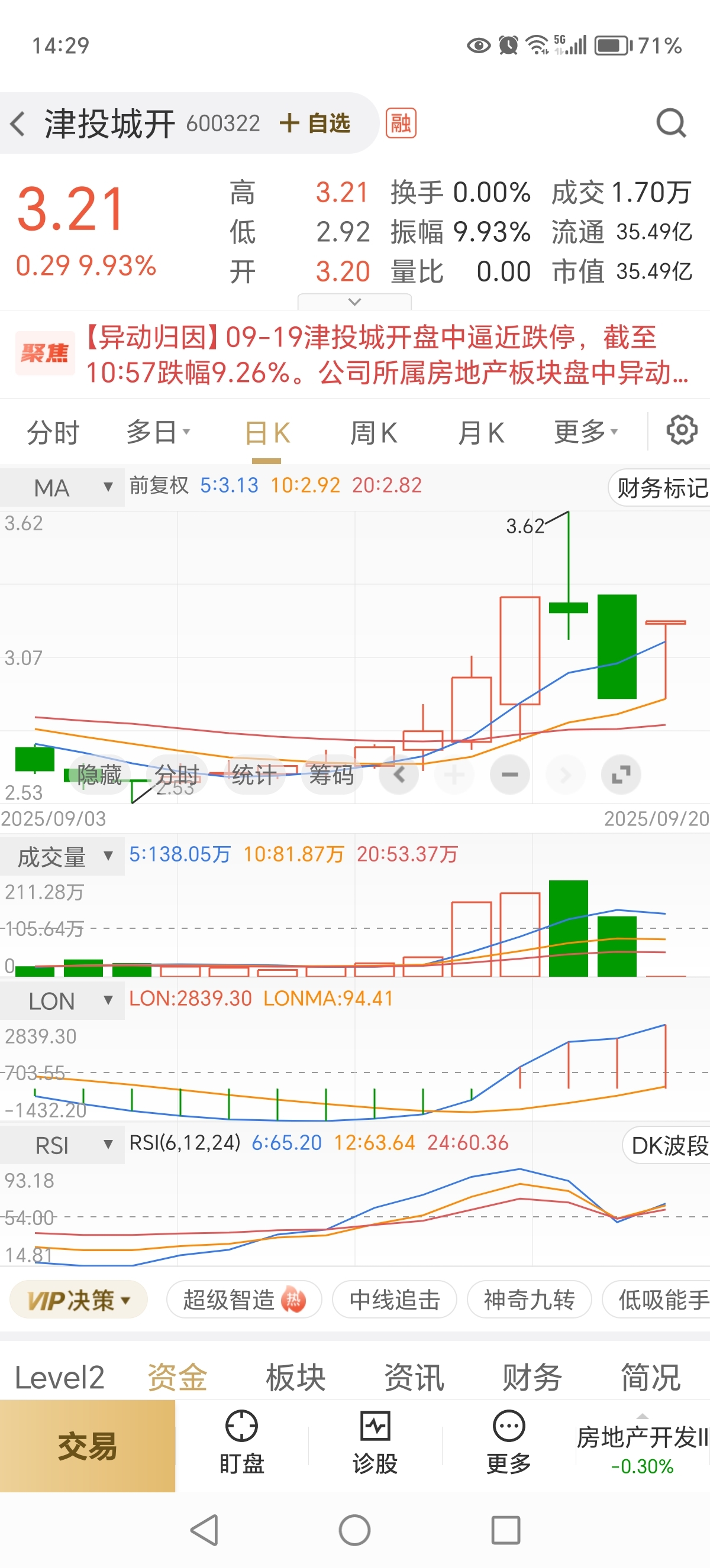Expand chart to full screen
This screenshot has height=1568, width=710.
(x=621, y=775)
